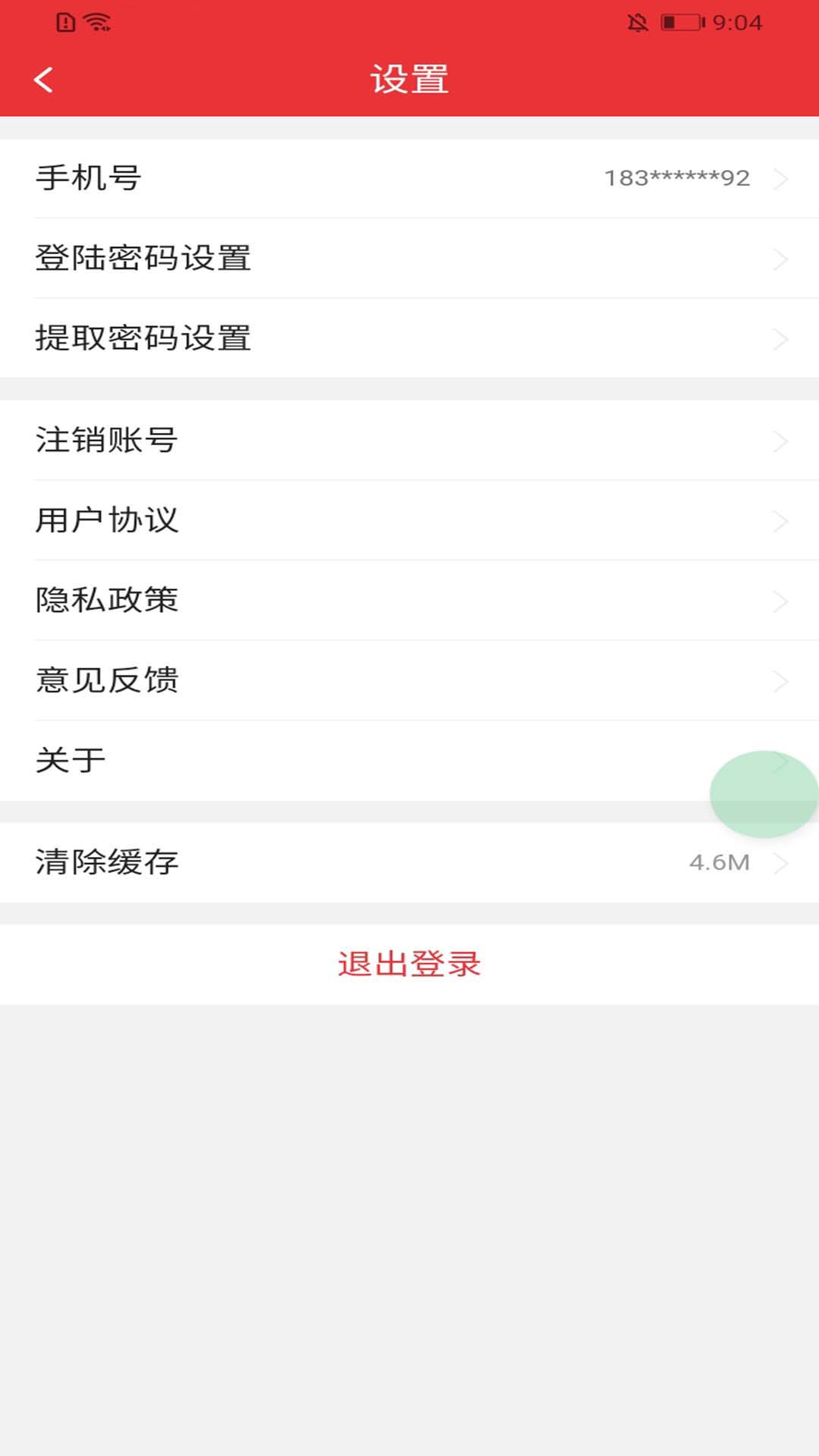The height and width of the screenshot is (1456, 819).
Task: Open 意见反馈 to send feedback
Action: 409,681
